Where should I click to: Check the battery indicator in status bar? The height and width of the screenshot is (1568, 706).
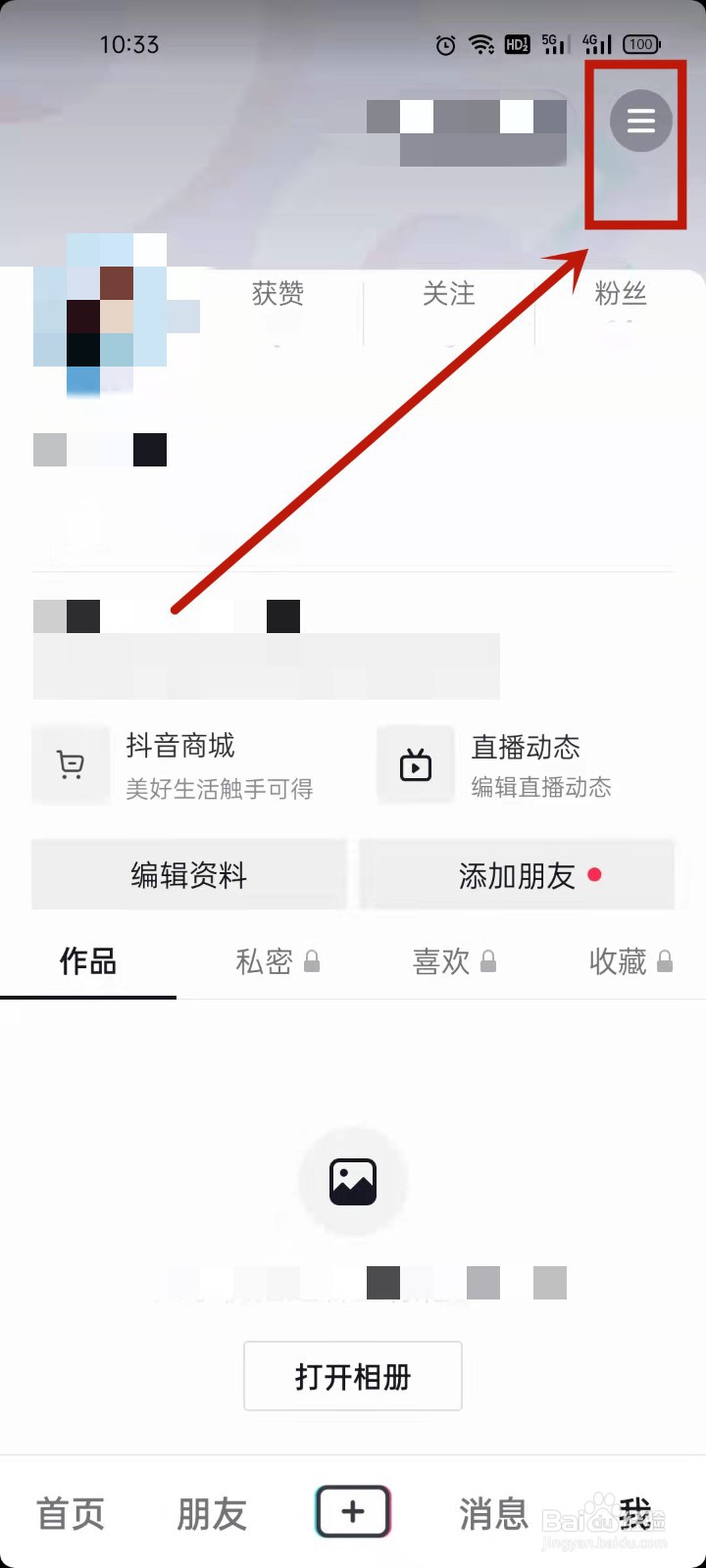click(642, 44)
